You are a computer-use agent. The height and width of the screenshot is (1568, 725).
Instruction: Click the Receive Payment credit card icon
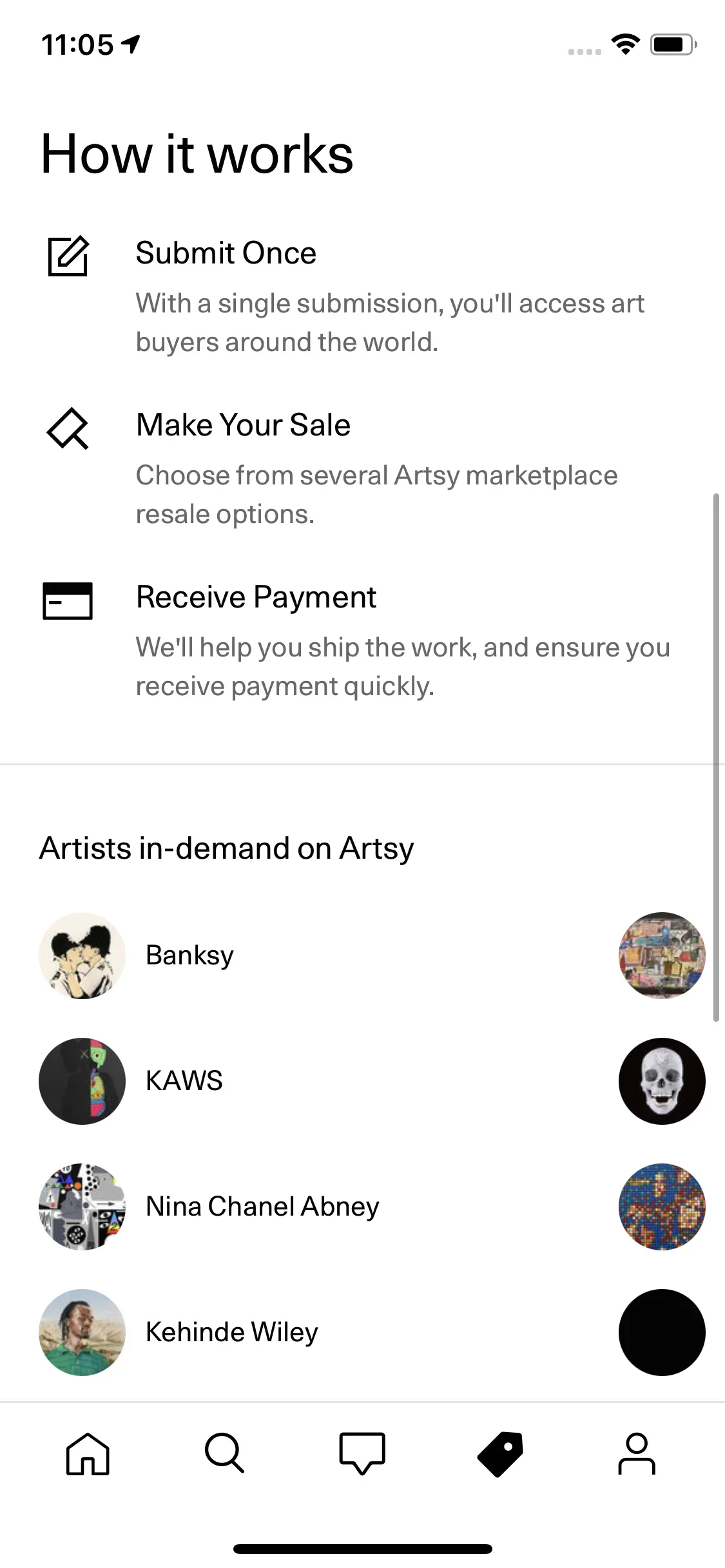pos(68,602)
